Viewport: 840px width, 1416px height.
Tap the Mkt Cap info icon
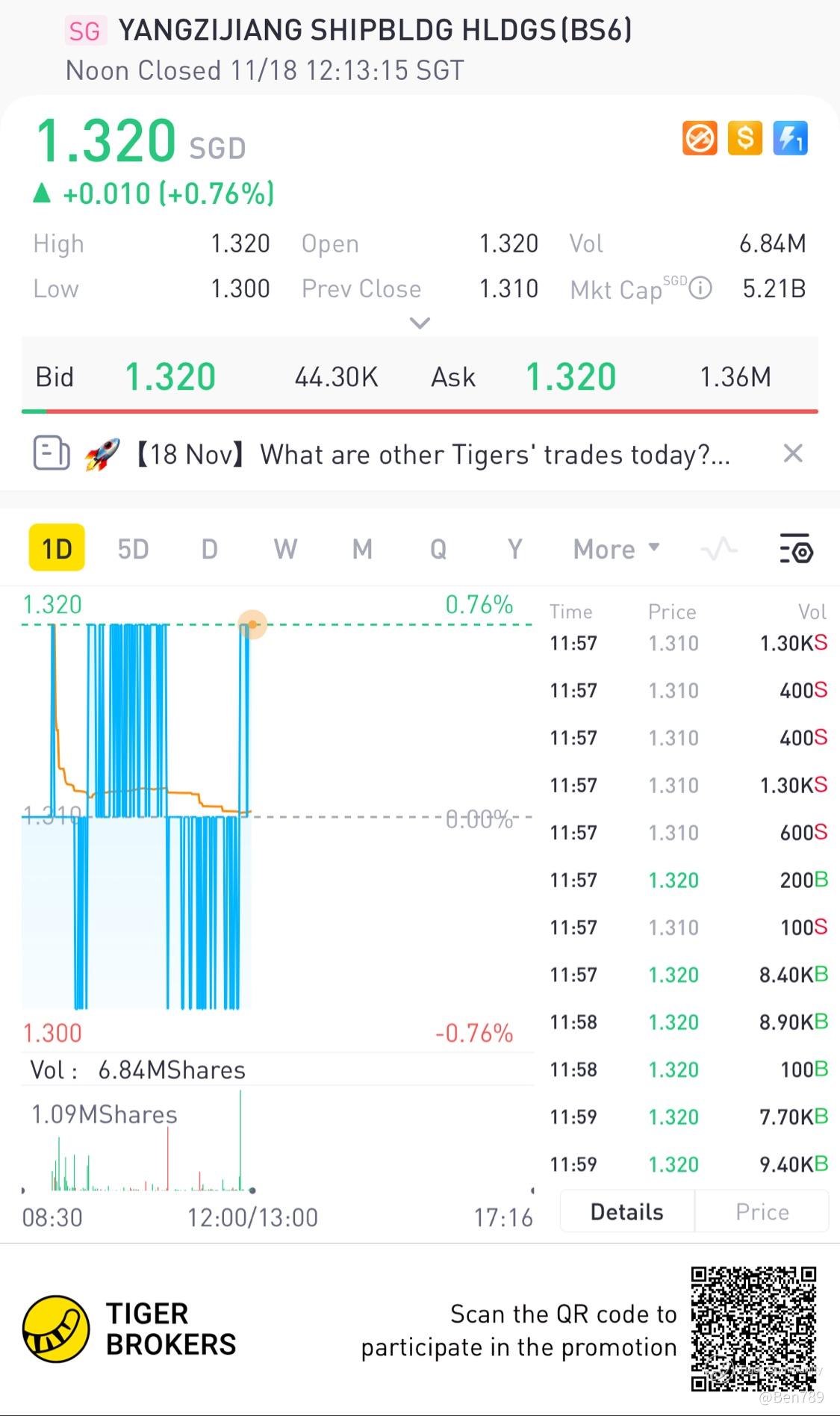(700, 288)
